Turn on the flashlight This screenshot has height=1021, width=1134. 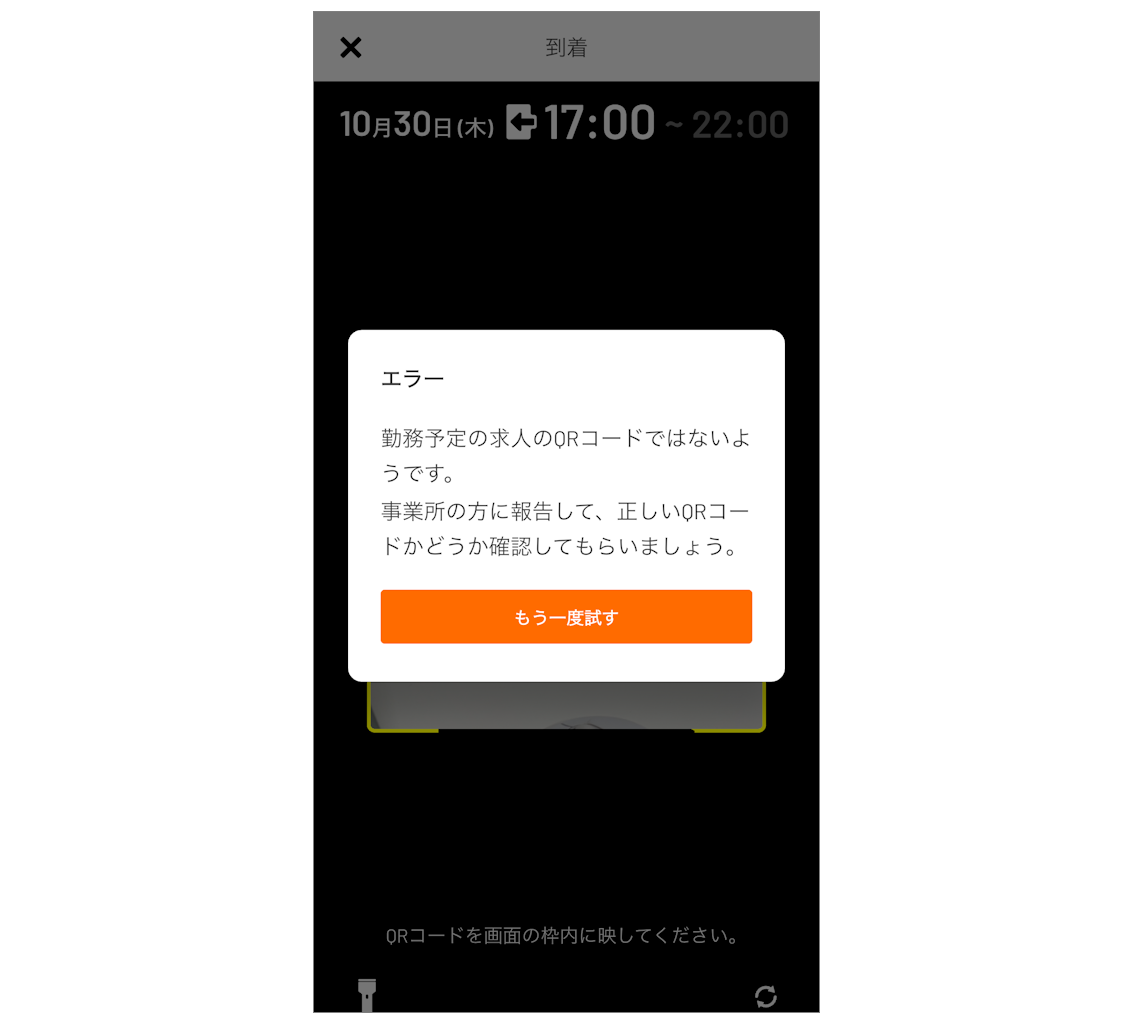(x=367, y=995)
